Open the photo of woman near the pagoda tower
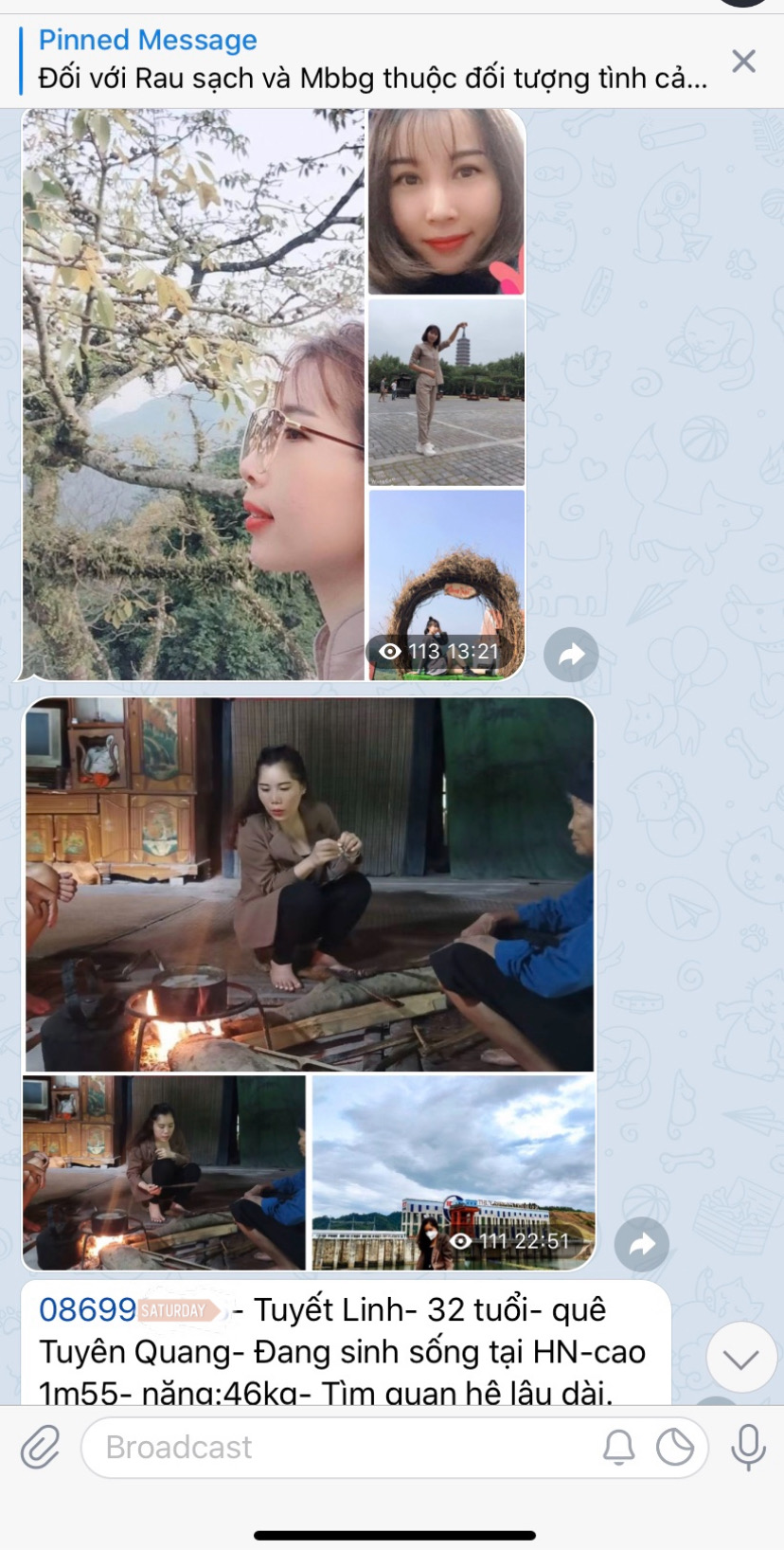Viewport: 784px width, 1550px height. click(446, 392)
